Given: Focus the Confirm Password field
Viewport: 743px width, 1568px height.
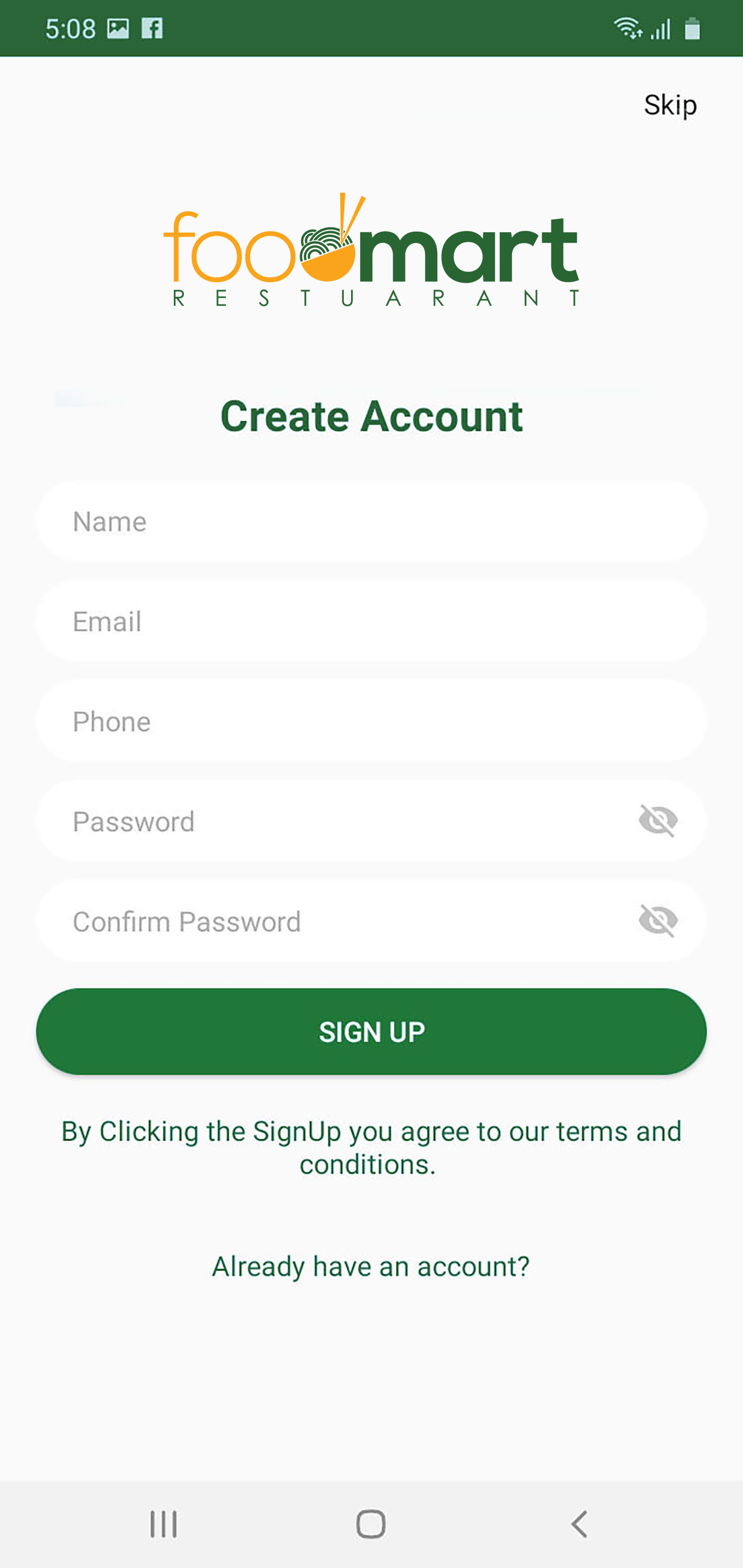Looking at the screenshot, I should (329, 921).
